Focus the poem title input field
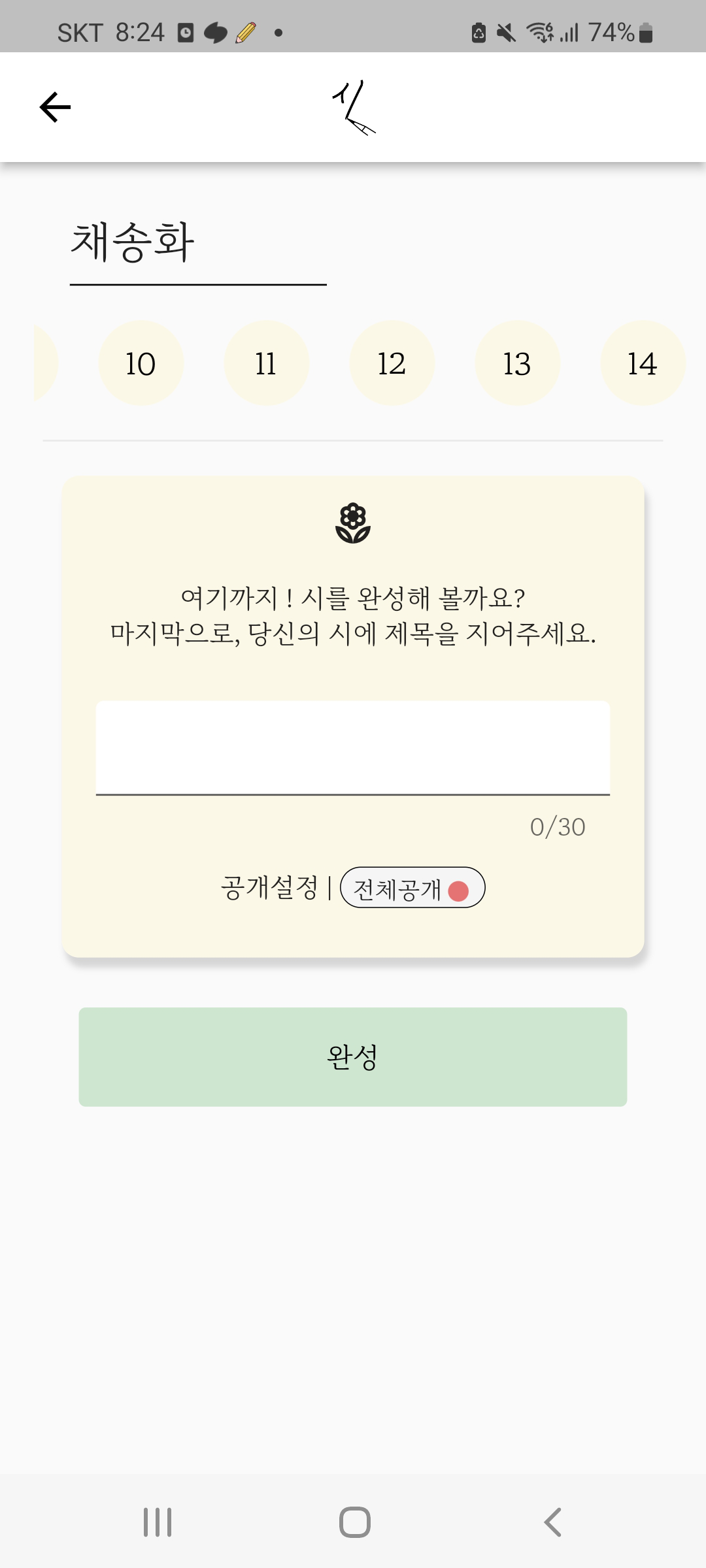The image size is (706, 1568). point(353,748)
